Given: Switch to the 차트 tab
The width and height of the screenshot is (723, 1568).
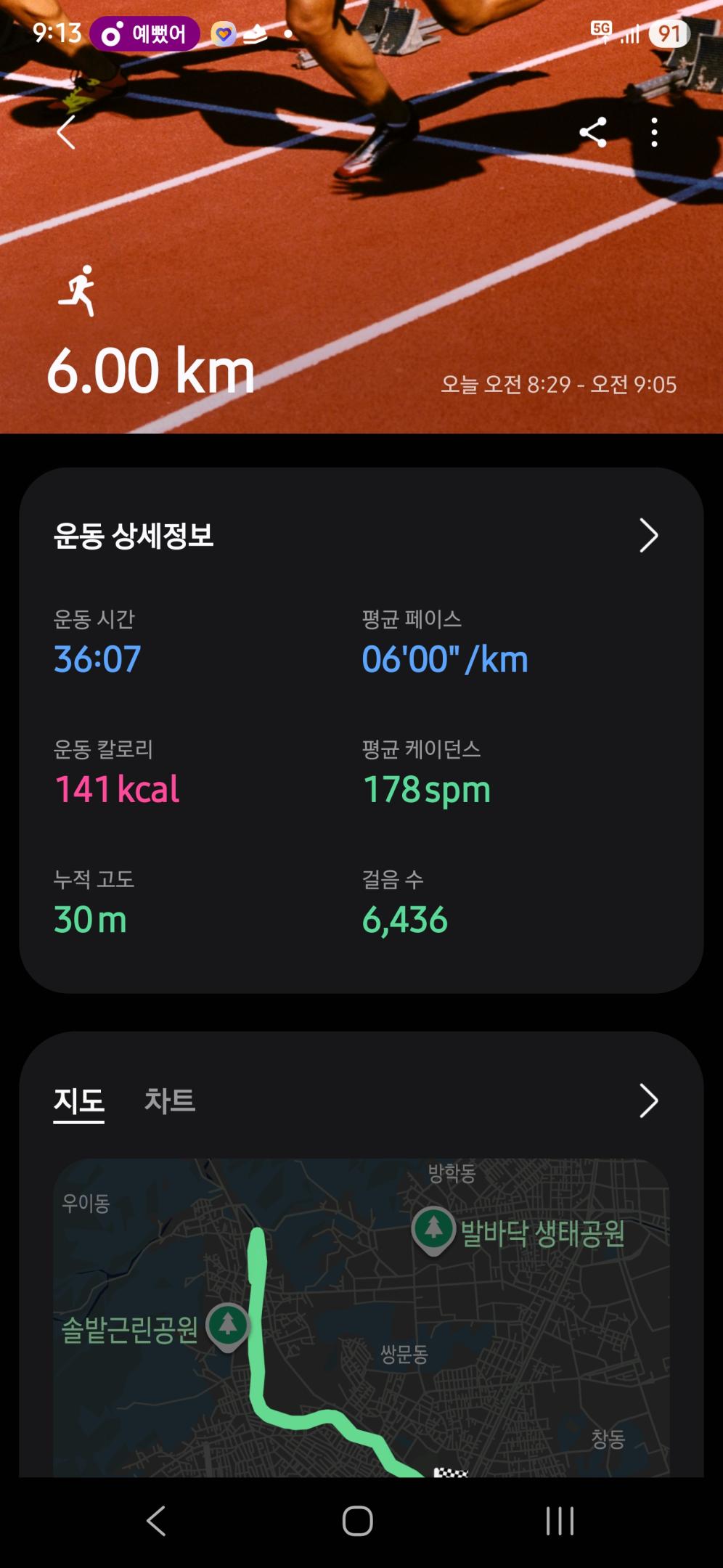Looking at the screenshot, I should [169, 1101].
